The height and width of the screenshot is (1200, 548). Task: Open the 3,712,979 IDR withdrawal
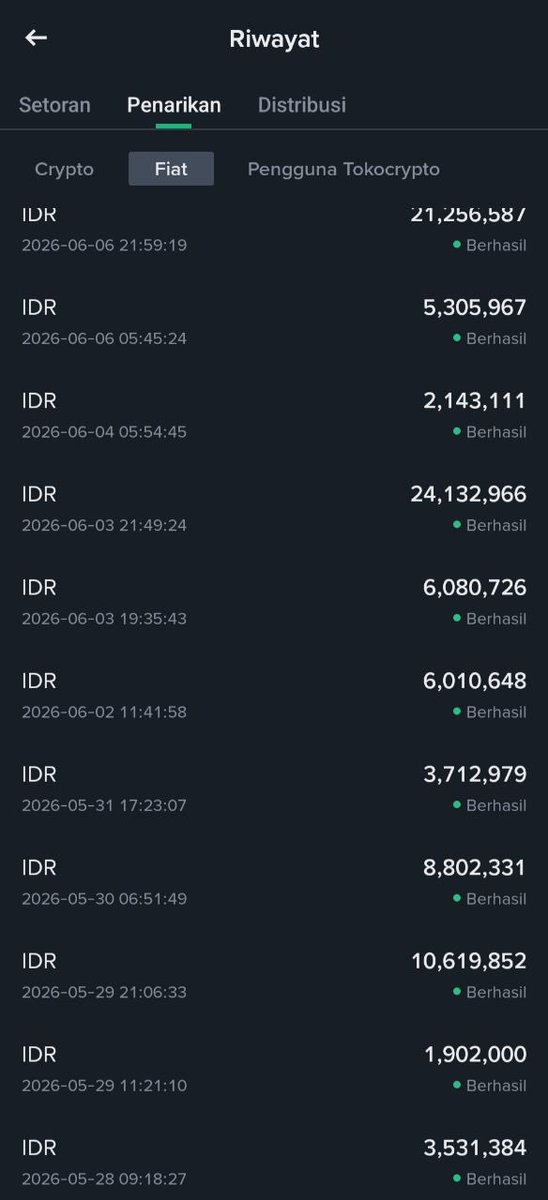(x=274, y=789)
